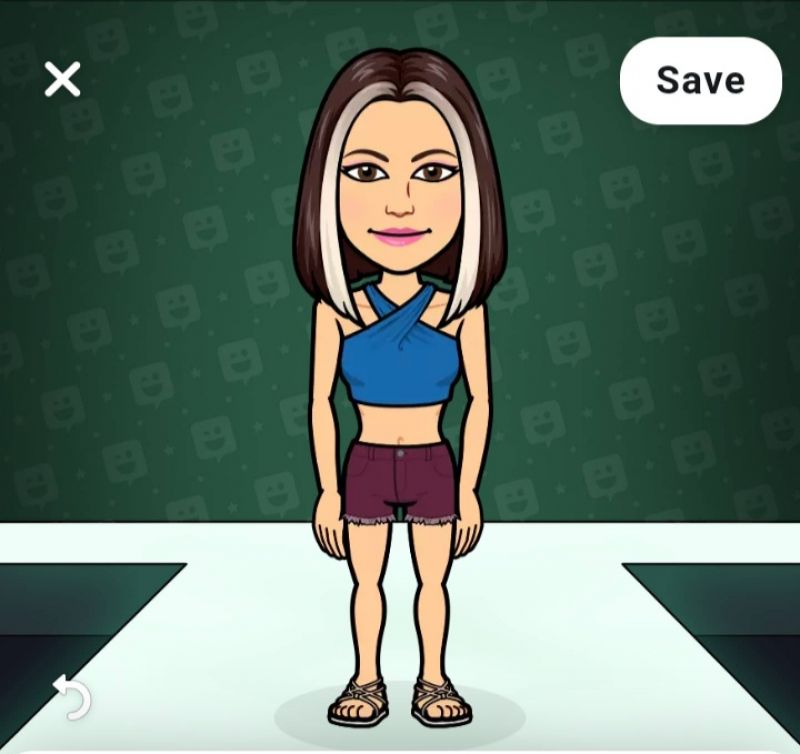This screenshot has width=800, height=754.
Task: Close the avatar editor
Action: click(x=62, y=79)
